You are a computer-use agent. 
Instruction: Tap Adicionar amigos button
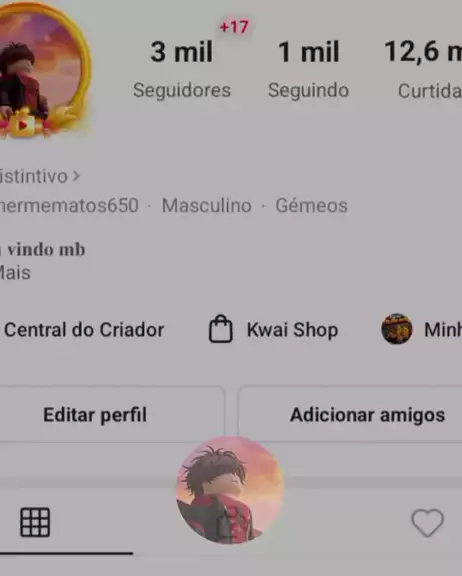[x=350, y=415]
